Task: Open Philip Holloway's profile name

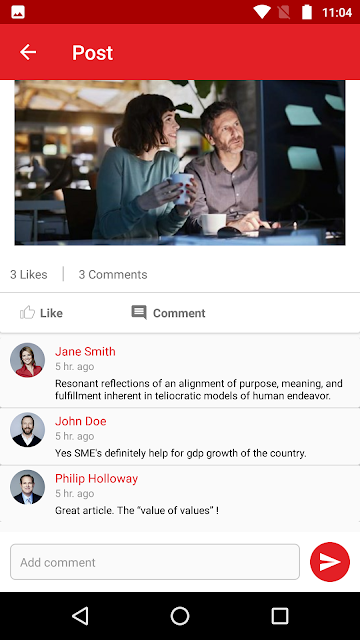Action: pos(96,478)
